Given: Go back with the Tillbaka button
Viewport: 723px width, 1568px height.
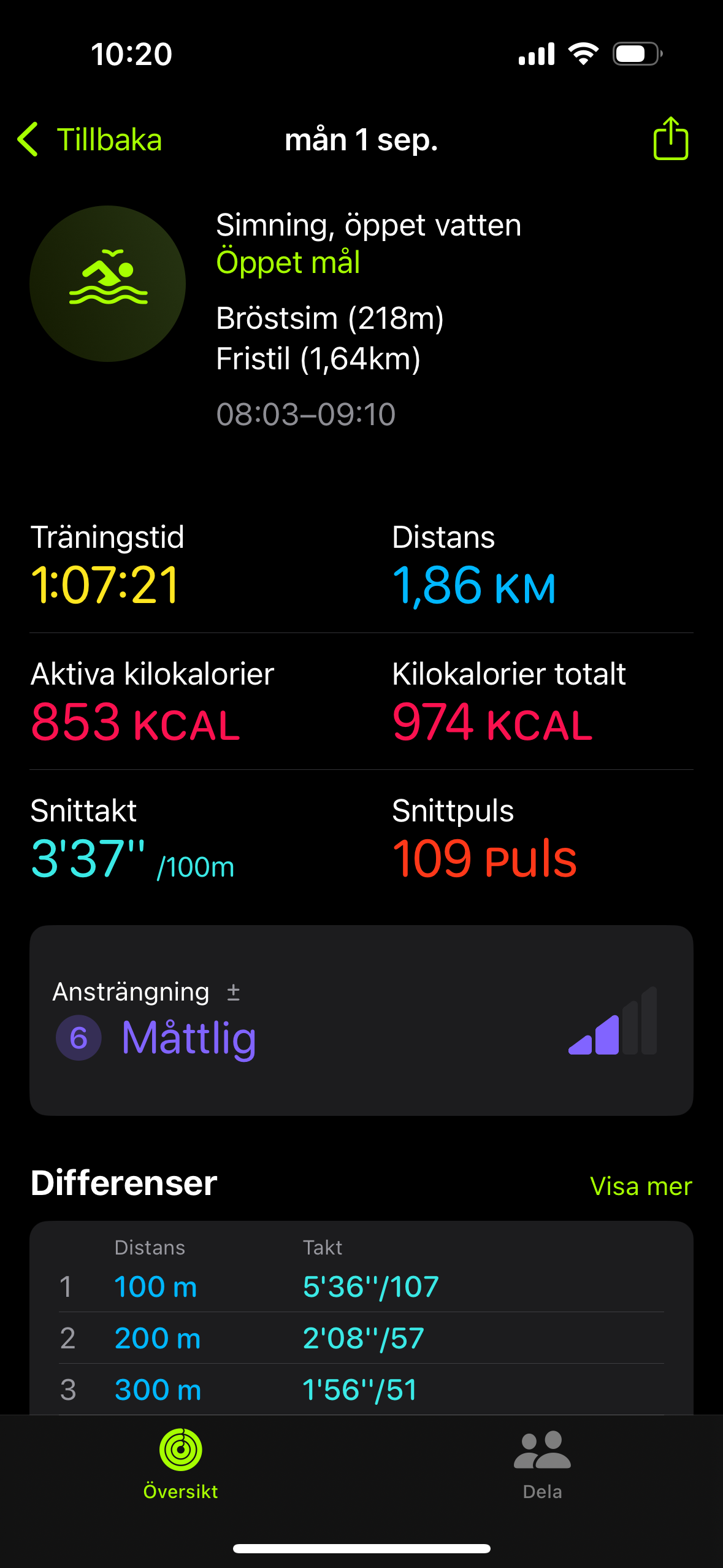Looking at the screenshot, I should [90, 140].
